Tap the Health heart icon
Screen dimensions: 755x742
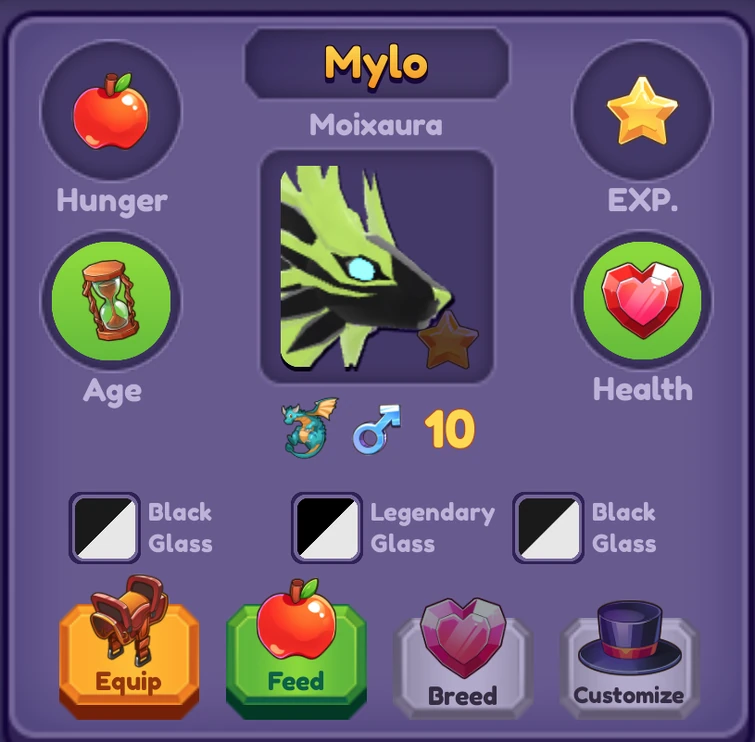(642, 301)
